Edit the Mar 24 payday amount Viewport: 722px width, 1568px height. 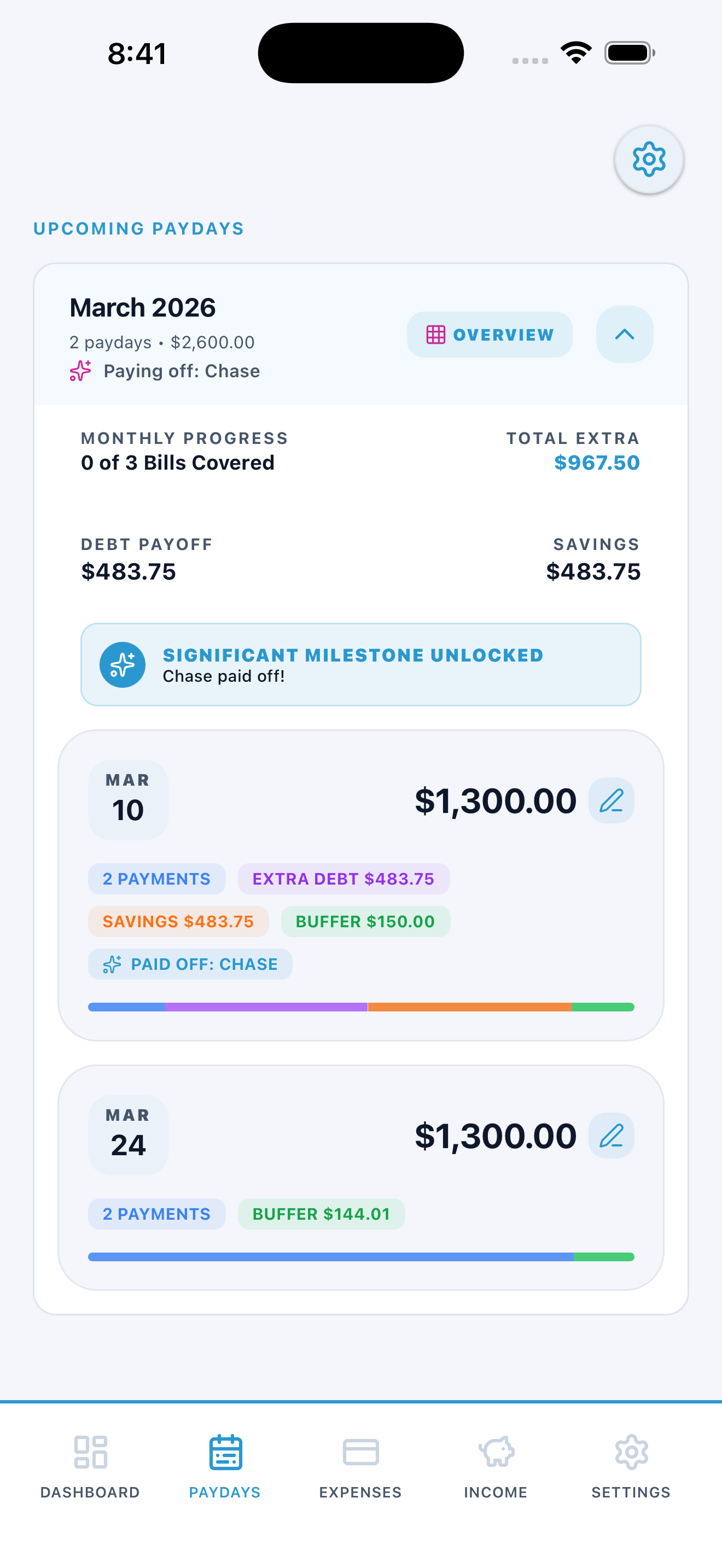610,1136
